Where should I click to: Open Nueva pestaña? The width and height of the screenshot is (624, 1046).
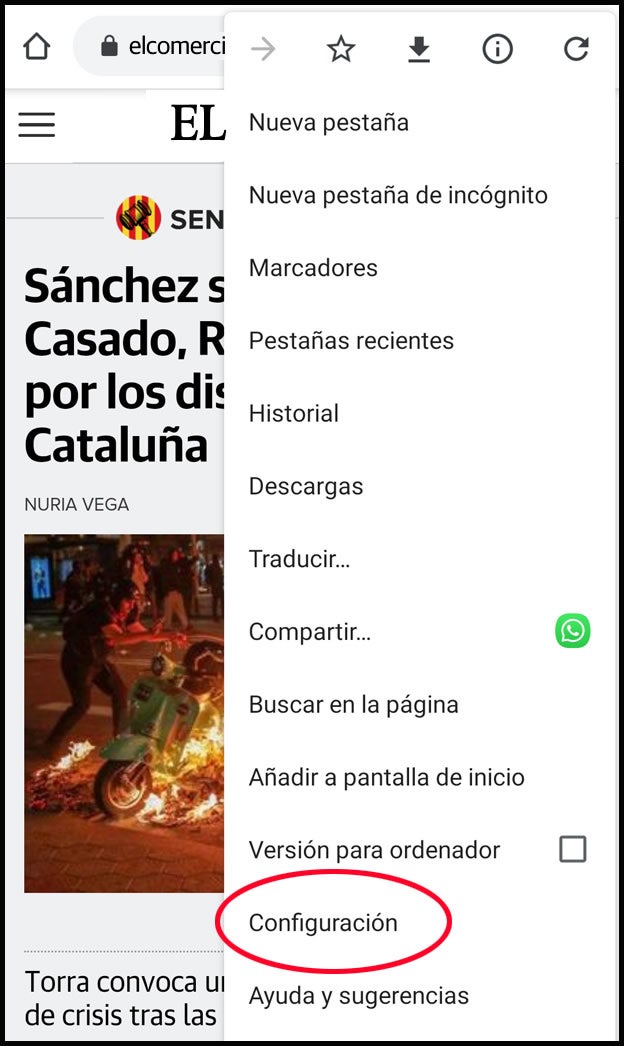point(329,123)
